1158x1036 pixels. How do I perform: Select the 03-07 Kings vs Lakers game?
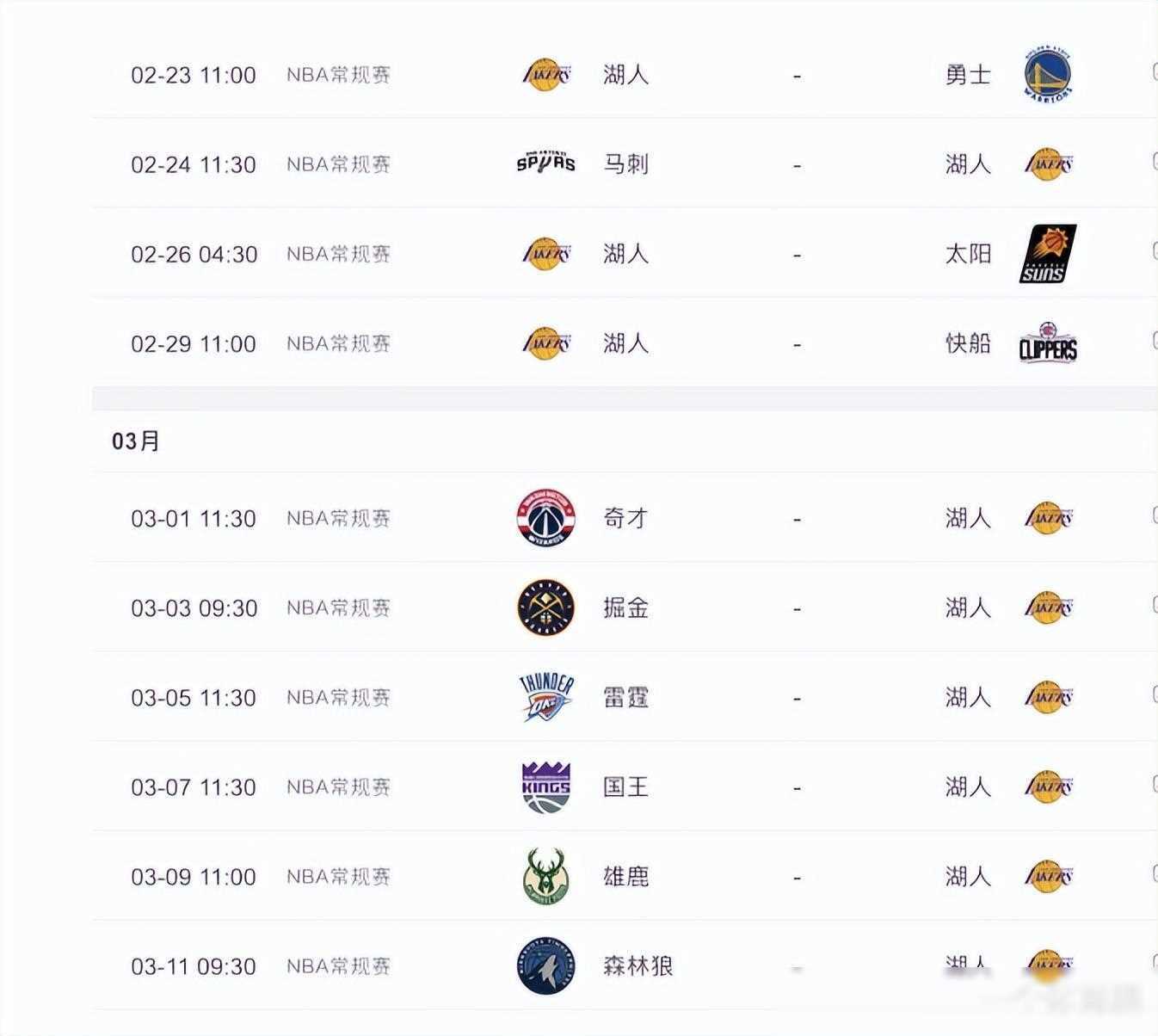797,787
